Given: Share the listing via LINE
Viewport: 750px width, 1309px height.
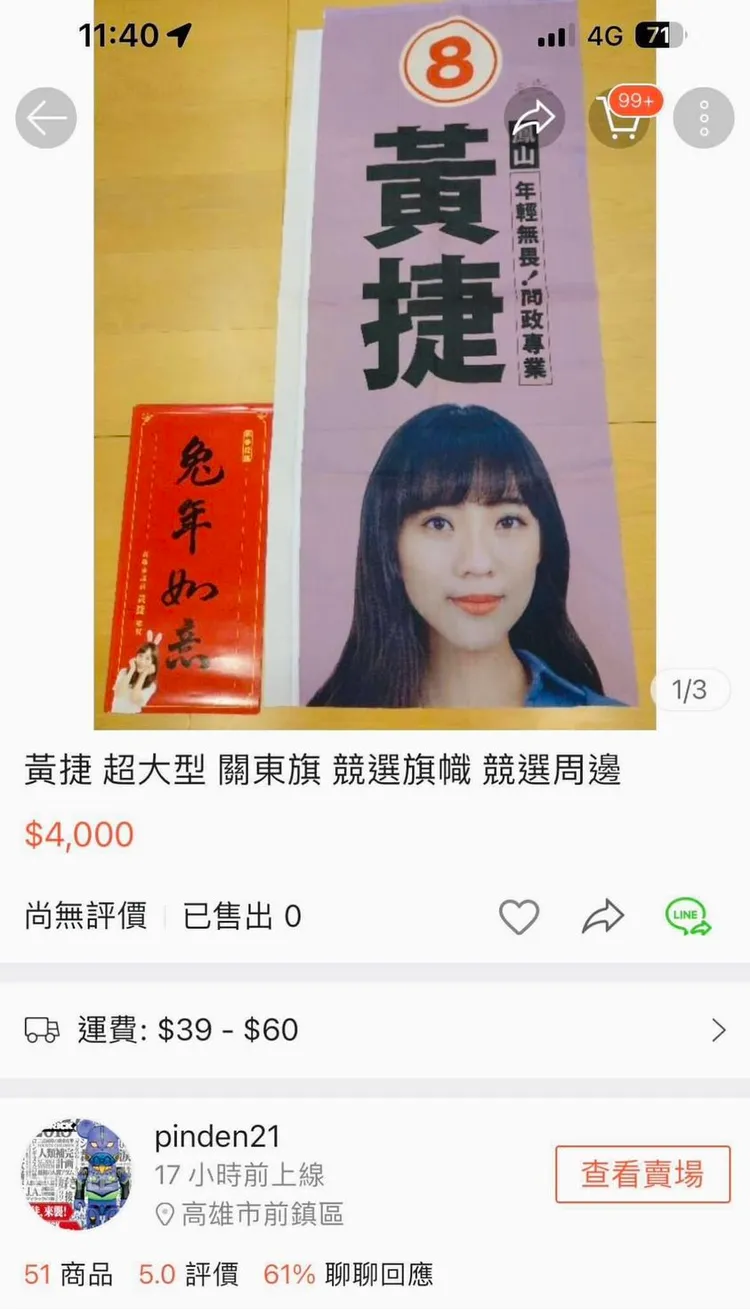Looking at the screenshot, I should pyautogui.click(x=686, y=915).
